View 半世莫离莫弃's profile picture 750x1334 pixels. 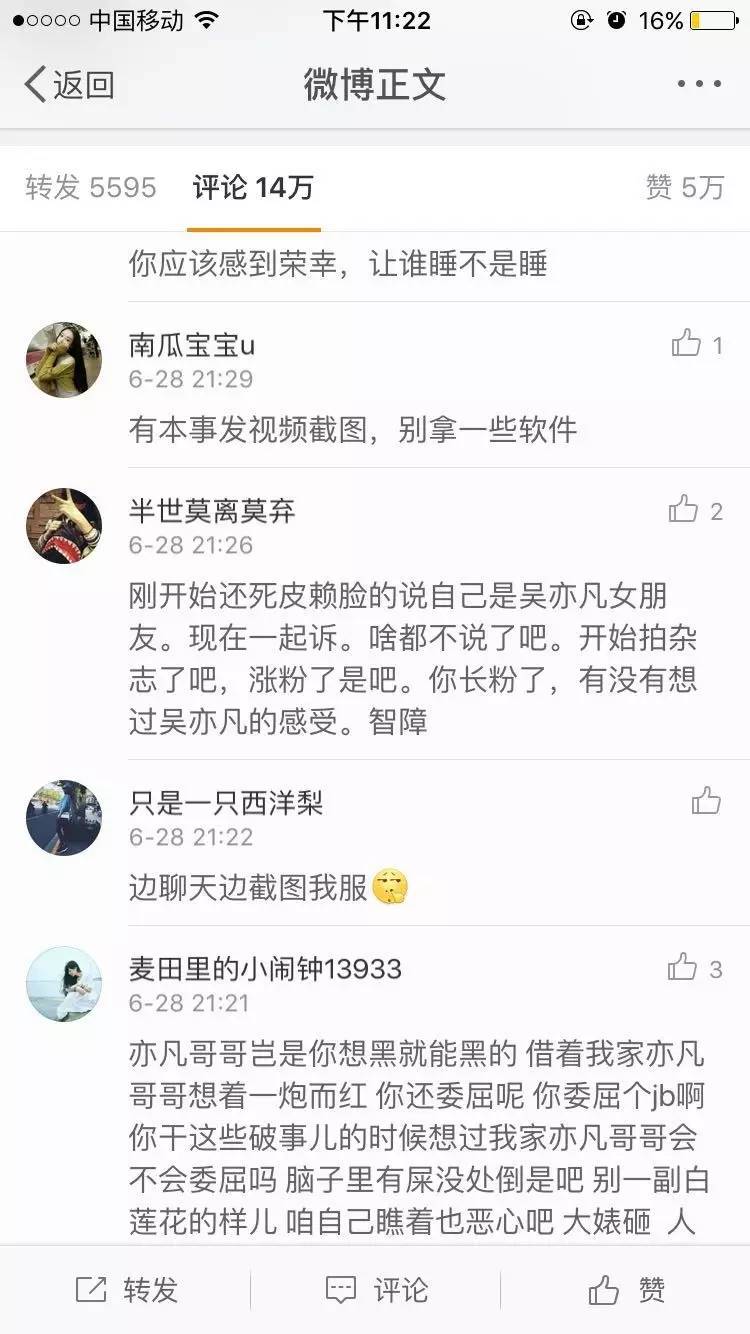pyautogui.click(x=63, y=526)
